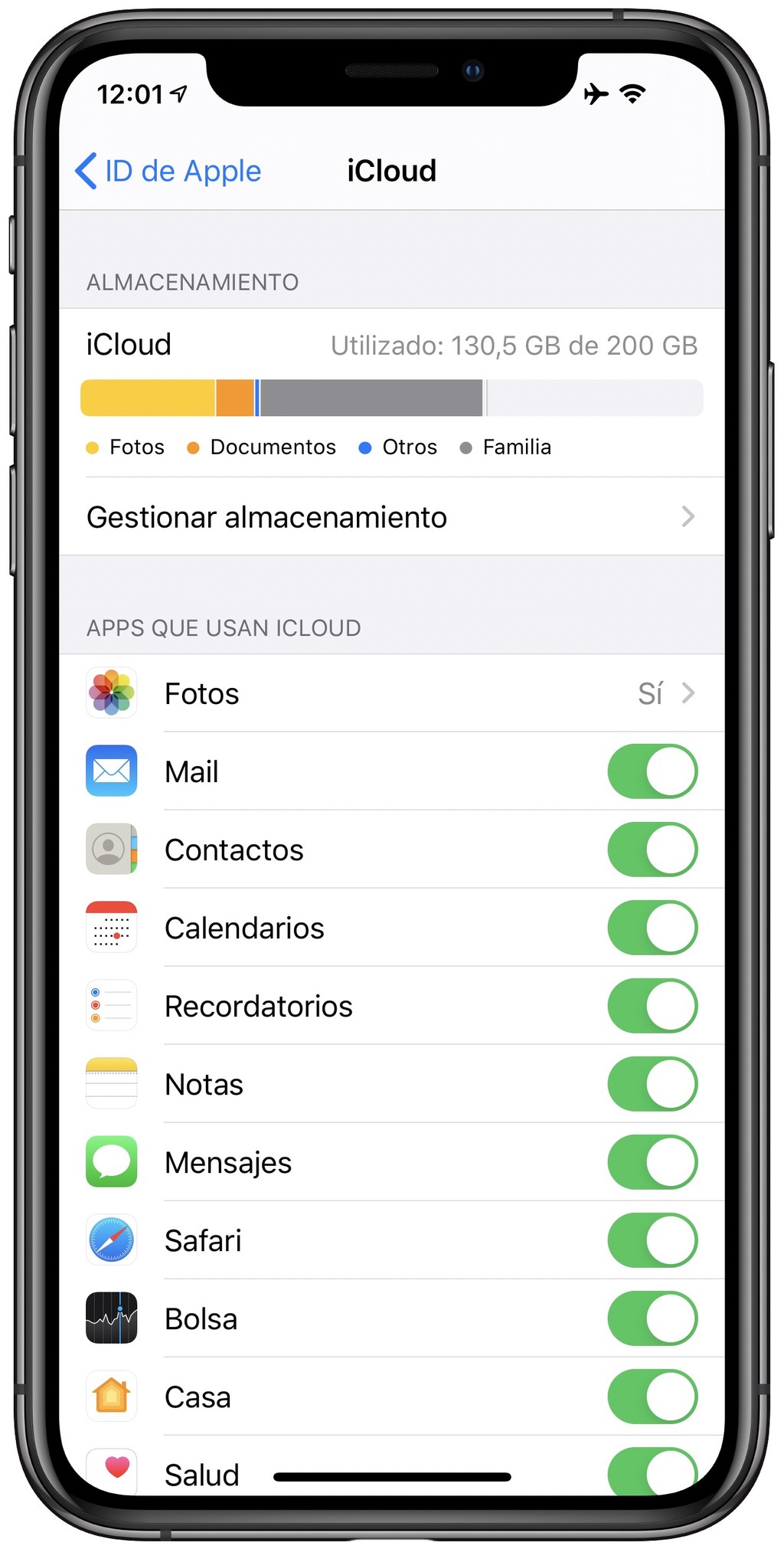
Task: Select the Calendarios app icon
Action: pyautogui.click(x=111, y=928)
